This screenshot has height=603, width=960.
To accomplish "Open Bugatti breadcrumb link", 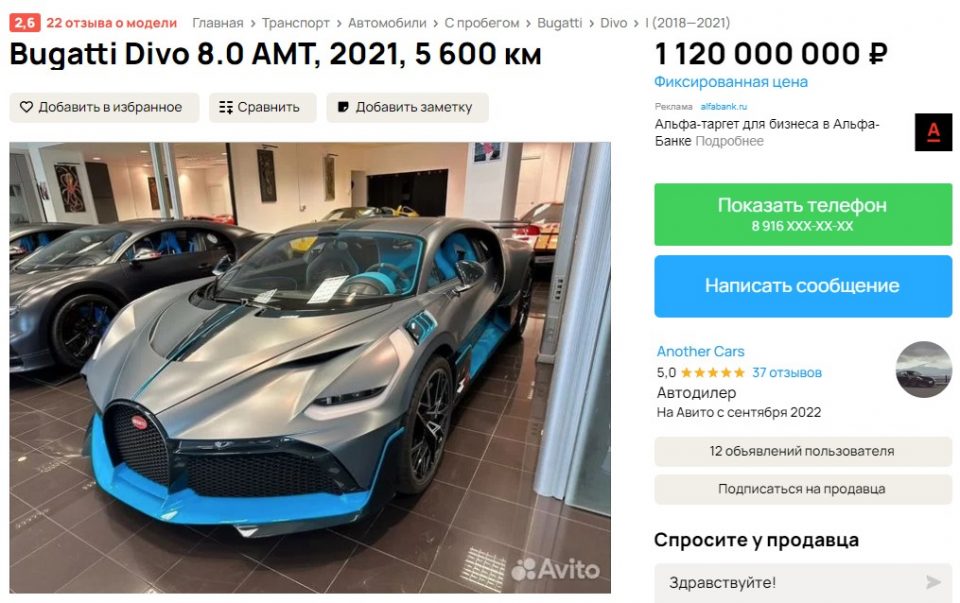I will [x=560, y=22].
